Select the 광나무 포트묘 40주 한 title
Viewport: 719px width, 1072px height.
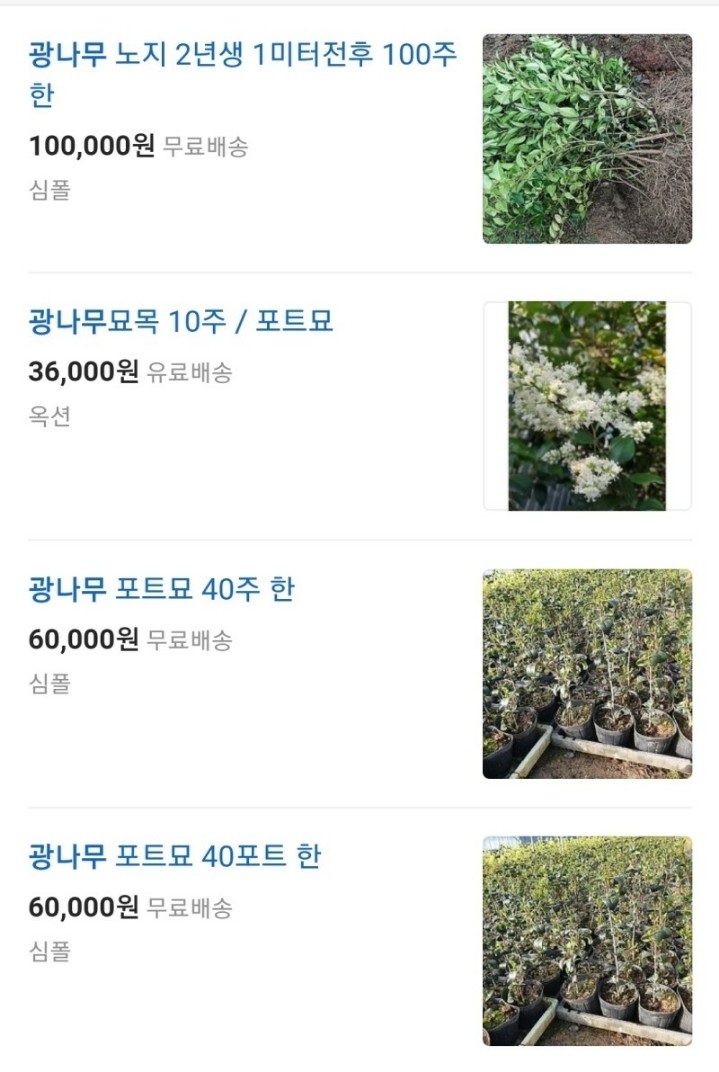click(x=162, y=590)
